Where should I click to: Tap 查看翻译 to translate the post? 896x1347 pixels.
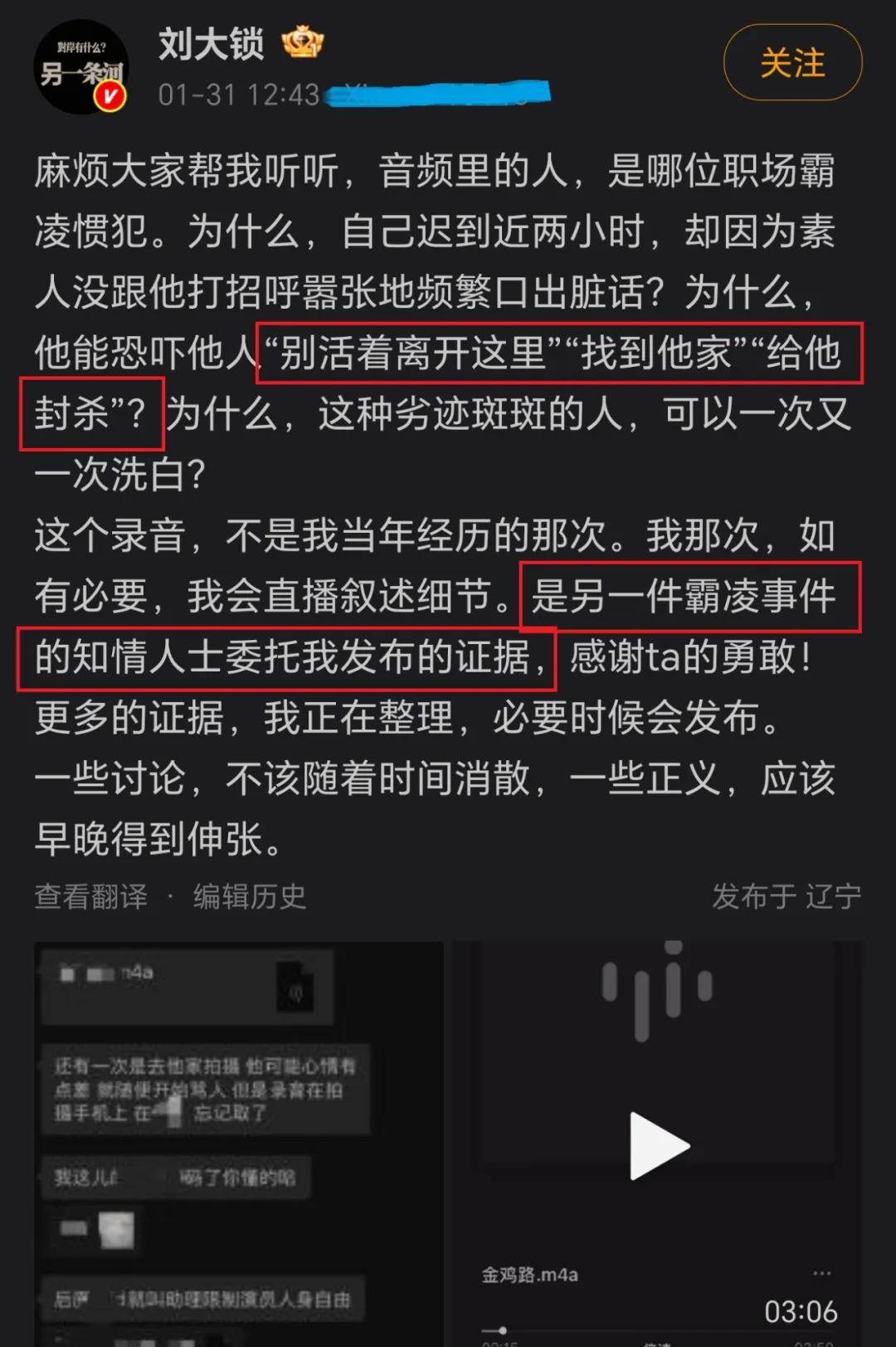coord(91,897)
